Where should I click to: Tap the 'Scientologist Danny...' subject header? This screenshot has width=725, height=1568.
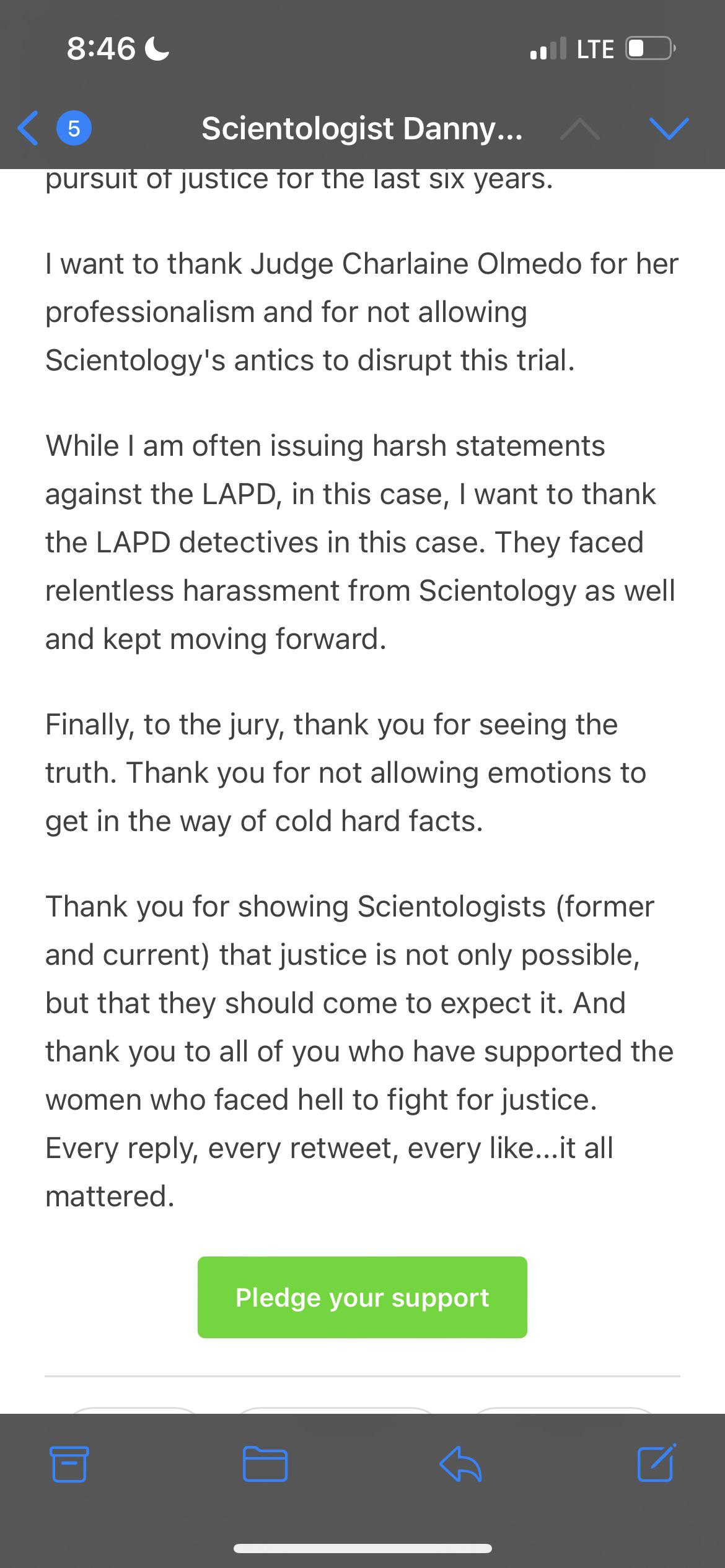point(362,129)
